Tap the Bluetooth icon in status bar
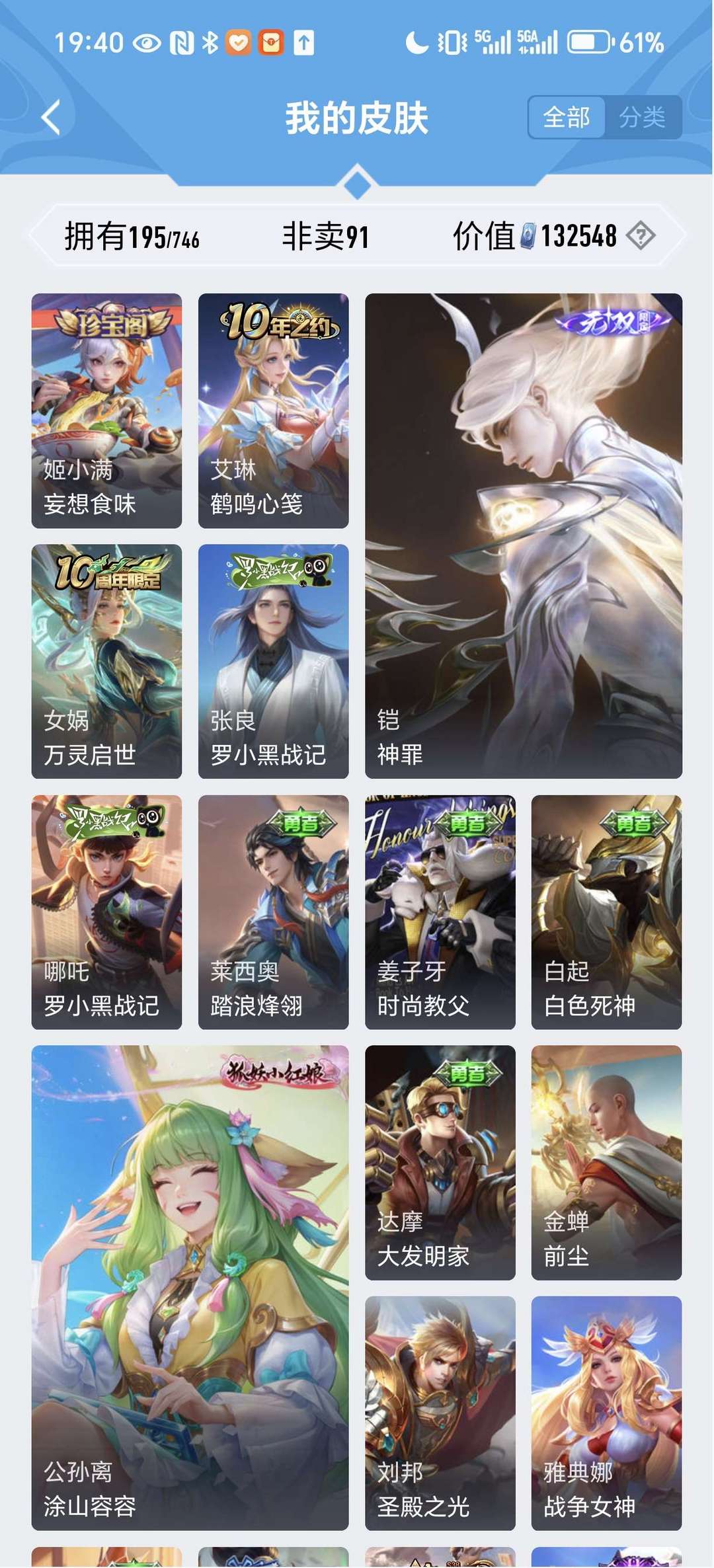This screenshot has width=714, height=1568. point(211,42)
